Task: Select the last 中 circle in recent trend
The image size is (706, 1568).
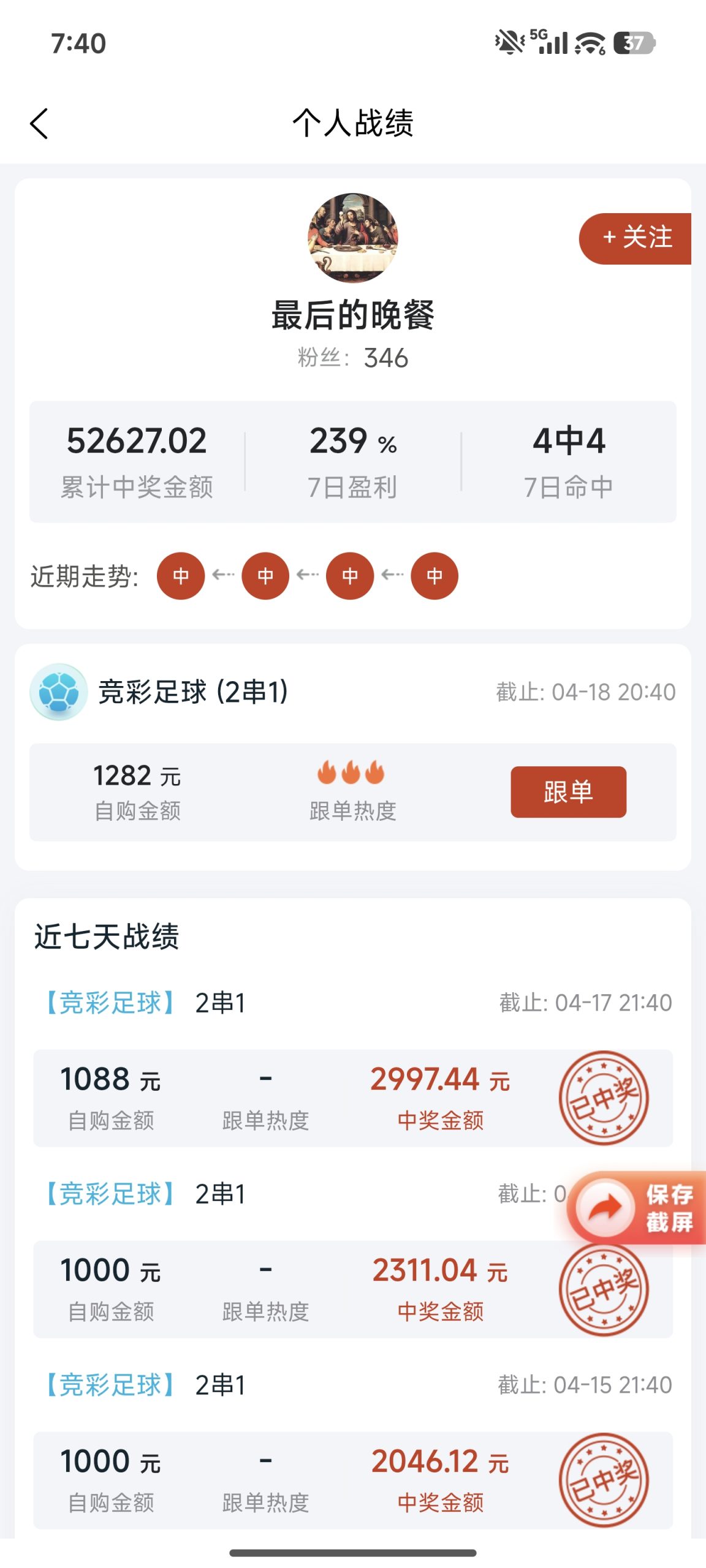Action: click(x=434, y=575)
